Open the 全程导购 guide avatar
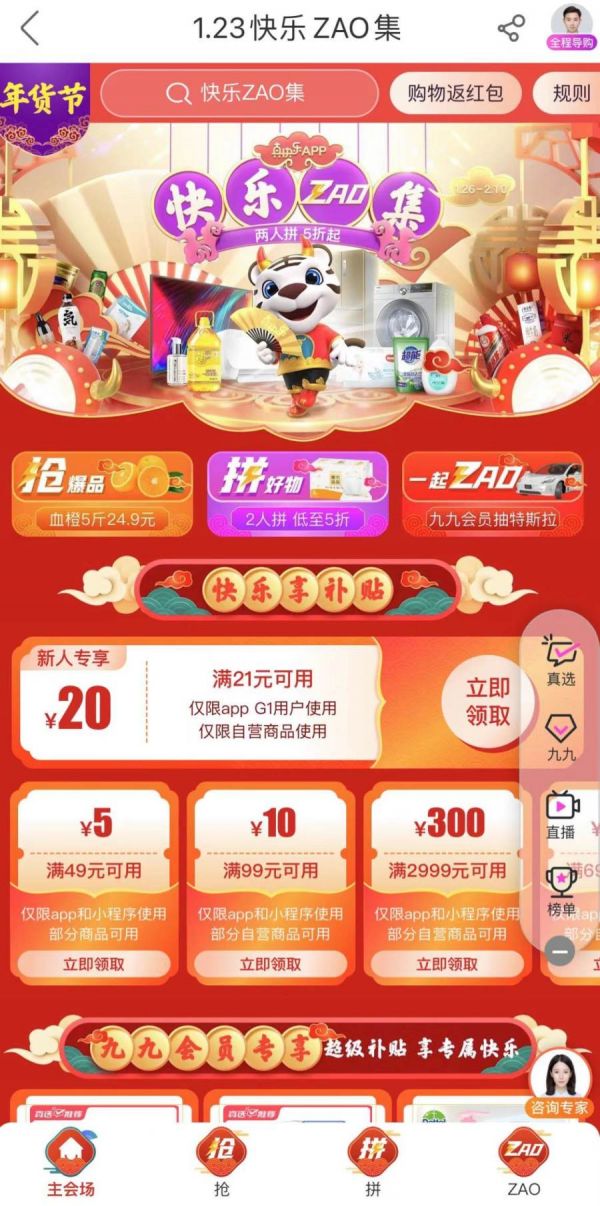 pyautogui.click(x=571, y=27)
